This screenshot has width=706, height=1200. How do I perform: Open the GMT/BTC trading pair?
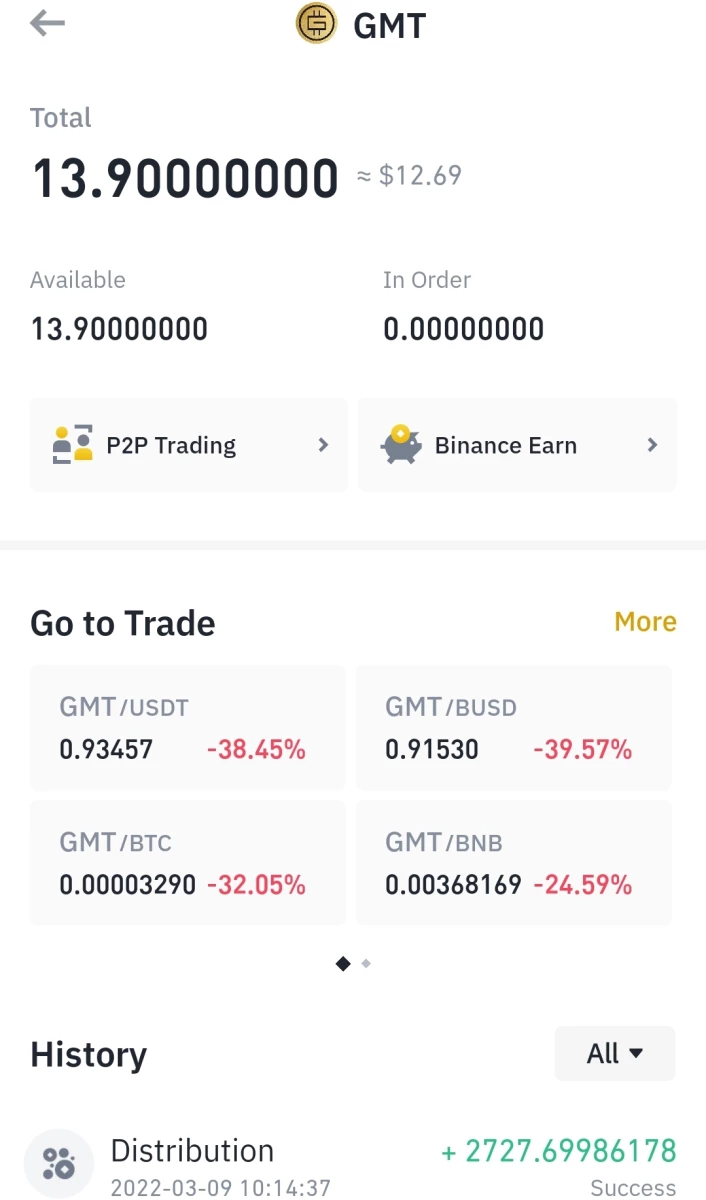pyautogui.click(x=187, y=863)
